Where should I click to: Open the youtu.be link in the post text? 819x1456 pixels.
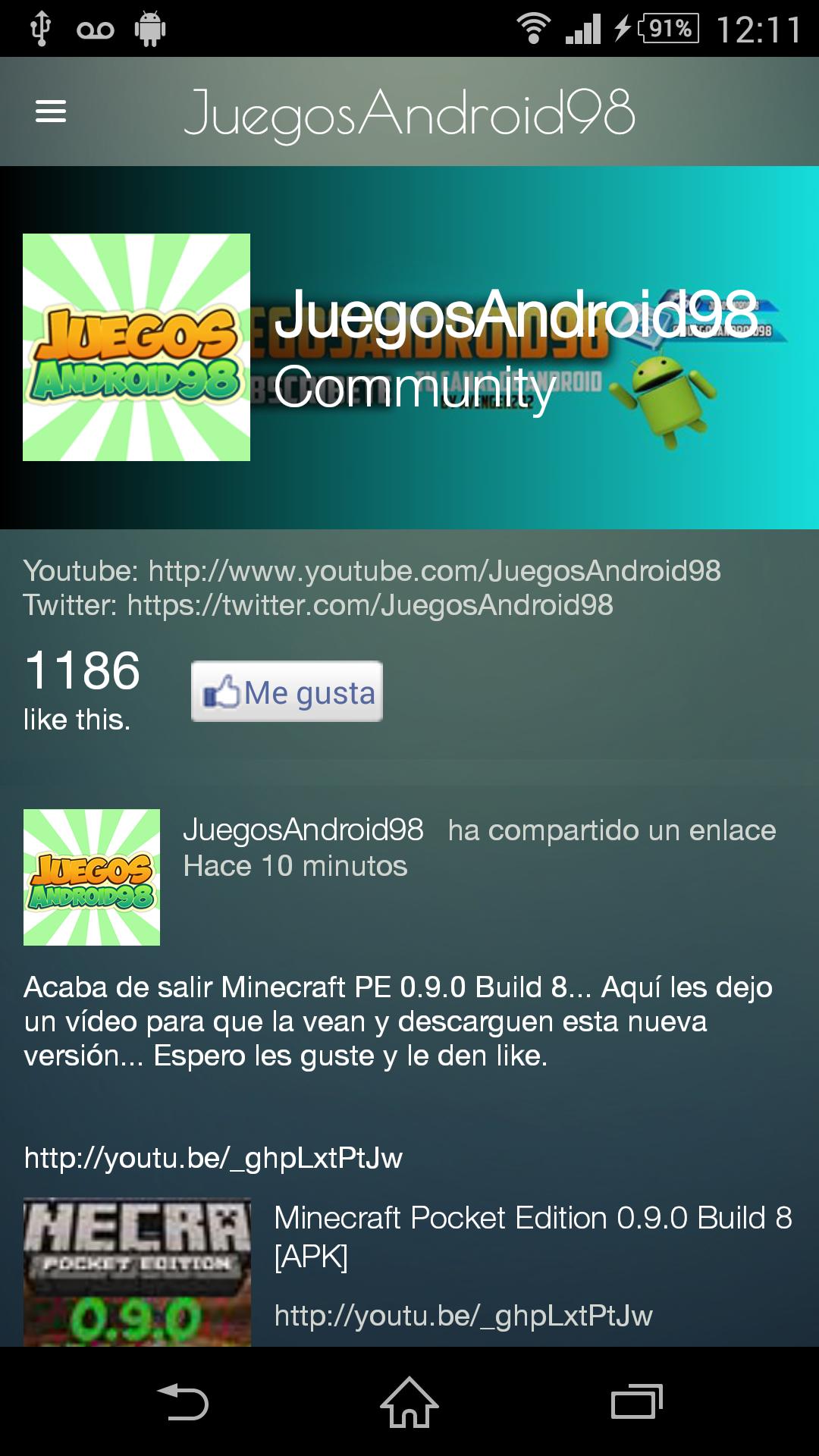[213, 1158]
